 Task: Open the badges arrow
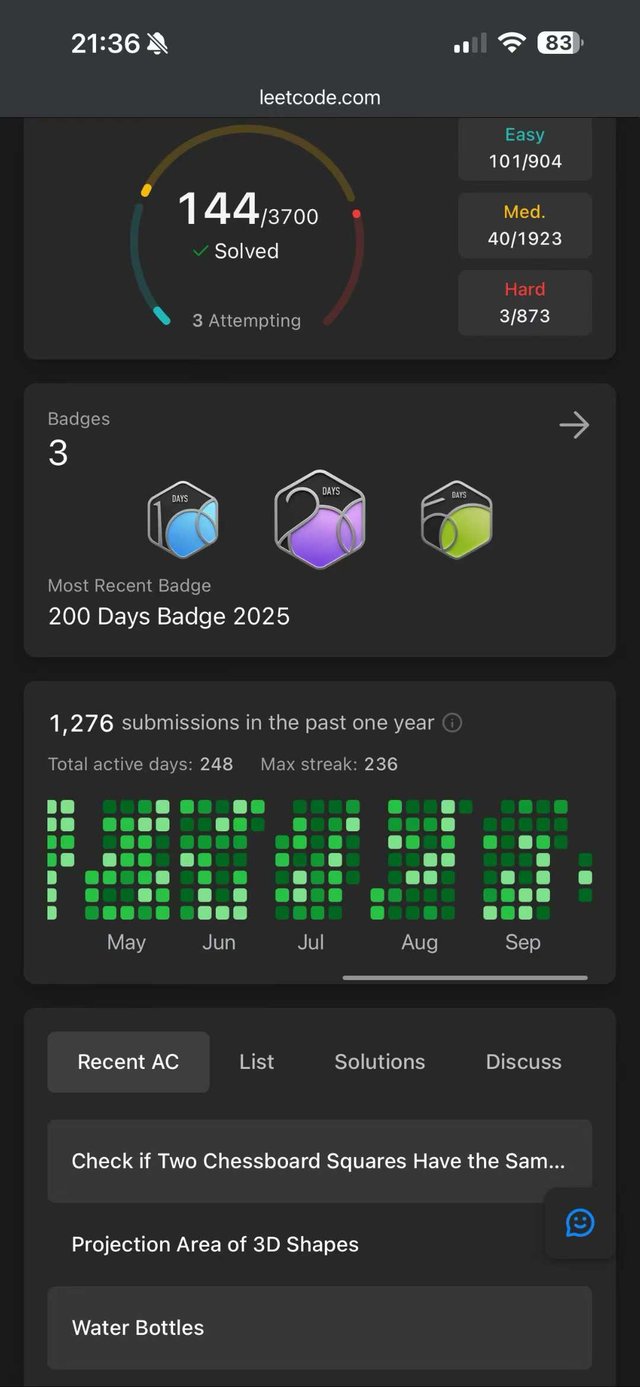click(x=574, y=426)
